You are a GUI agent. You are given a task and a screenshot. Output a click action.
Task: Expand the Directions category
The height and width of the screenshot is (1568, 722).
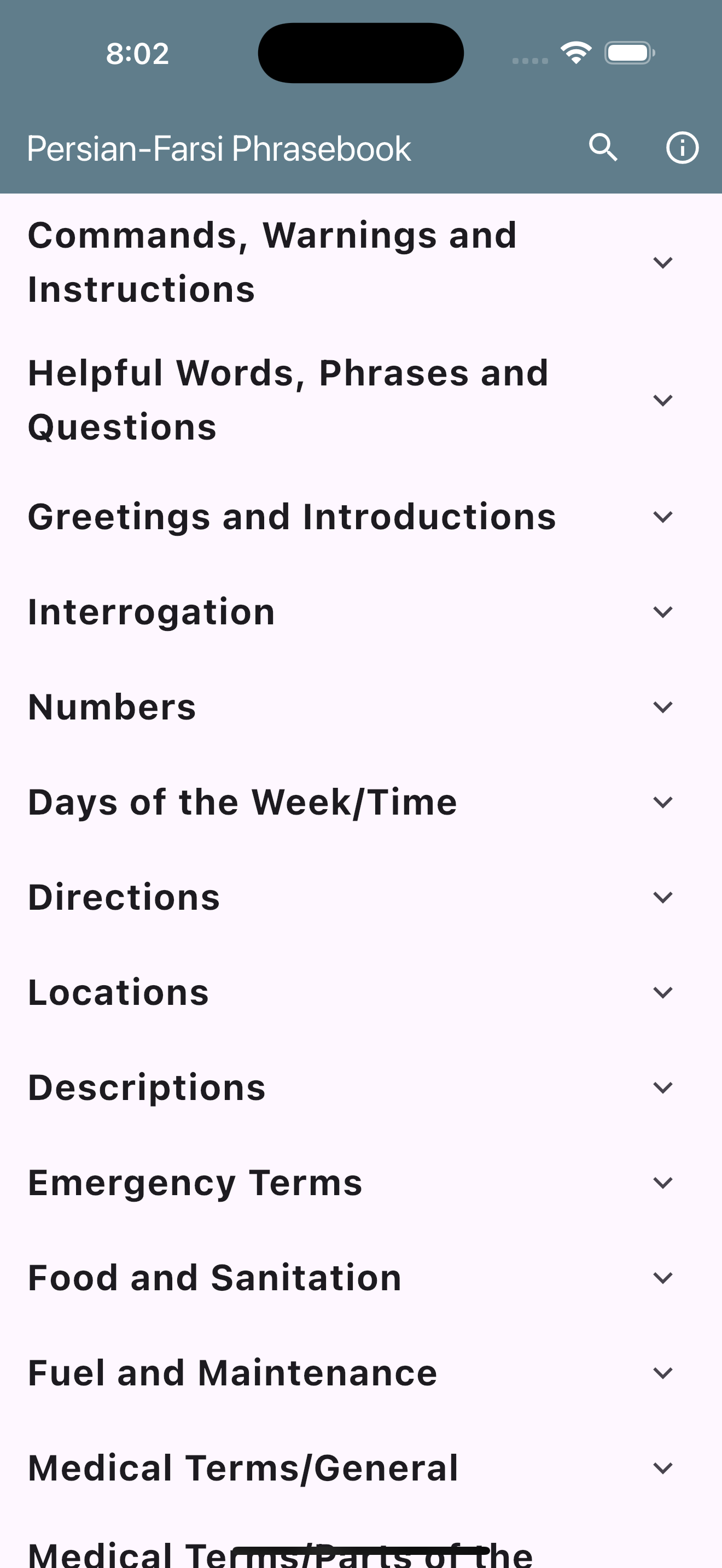click(x=663, y=896)
